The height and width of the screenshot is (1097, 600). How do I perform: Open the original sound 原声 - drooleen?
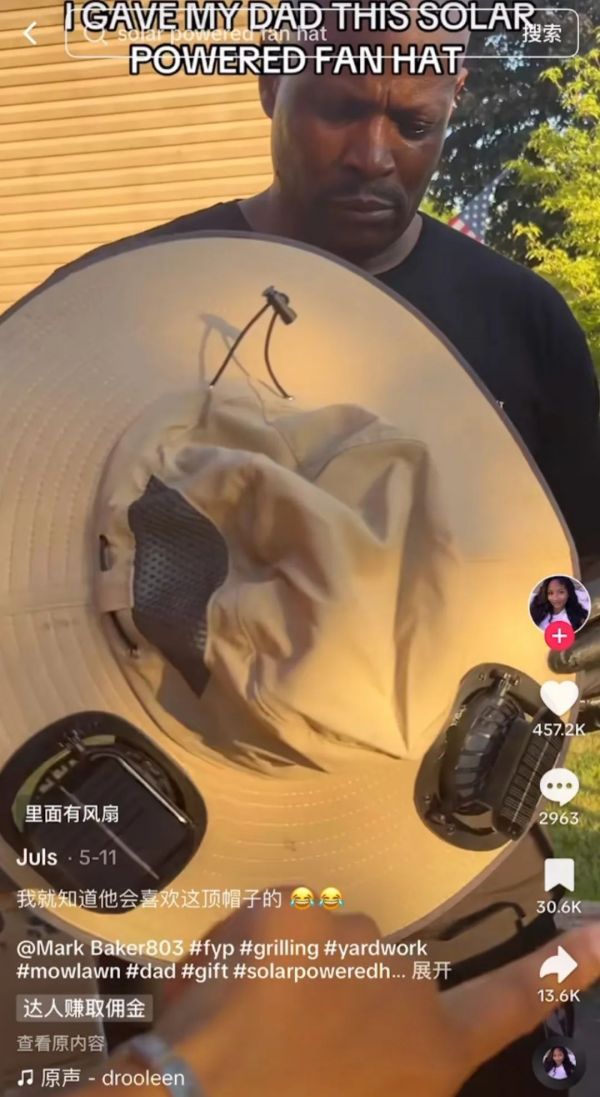point(100,1078)
